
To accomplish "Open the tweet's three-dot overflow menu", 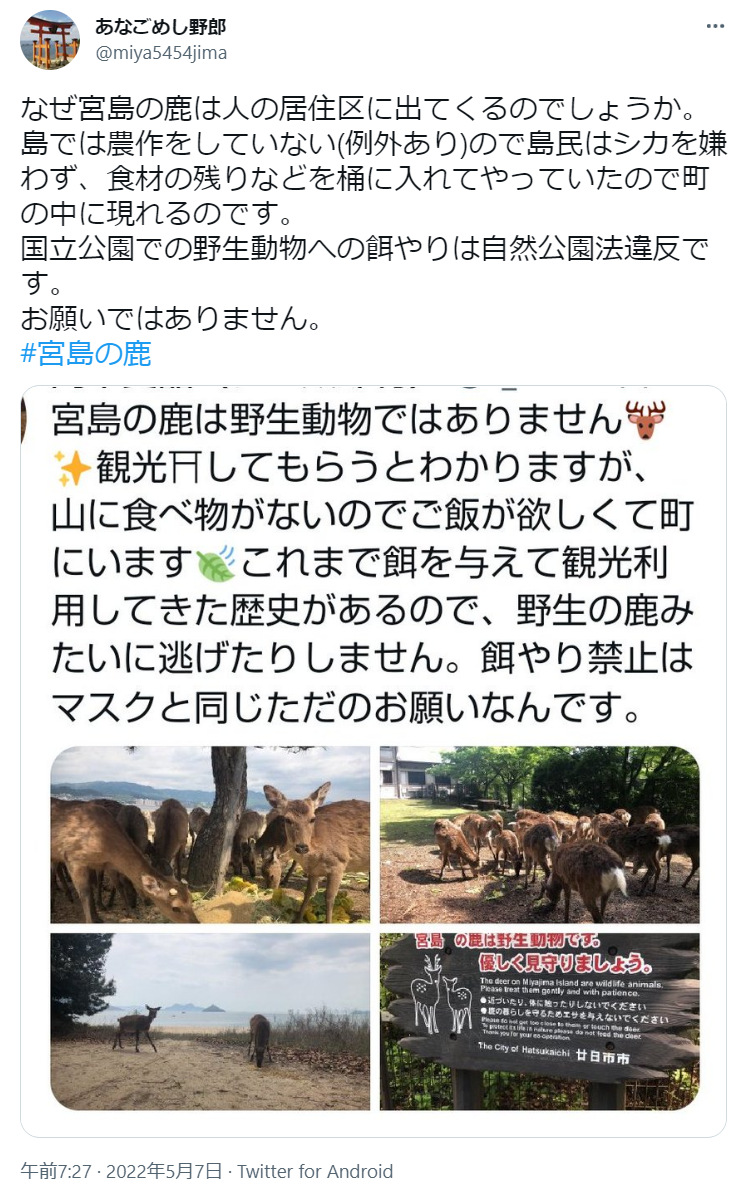I will pos(715,27).
